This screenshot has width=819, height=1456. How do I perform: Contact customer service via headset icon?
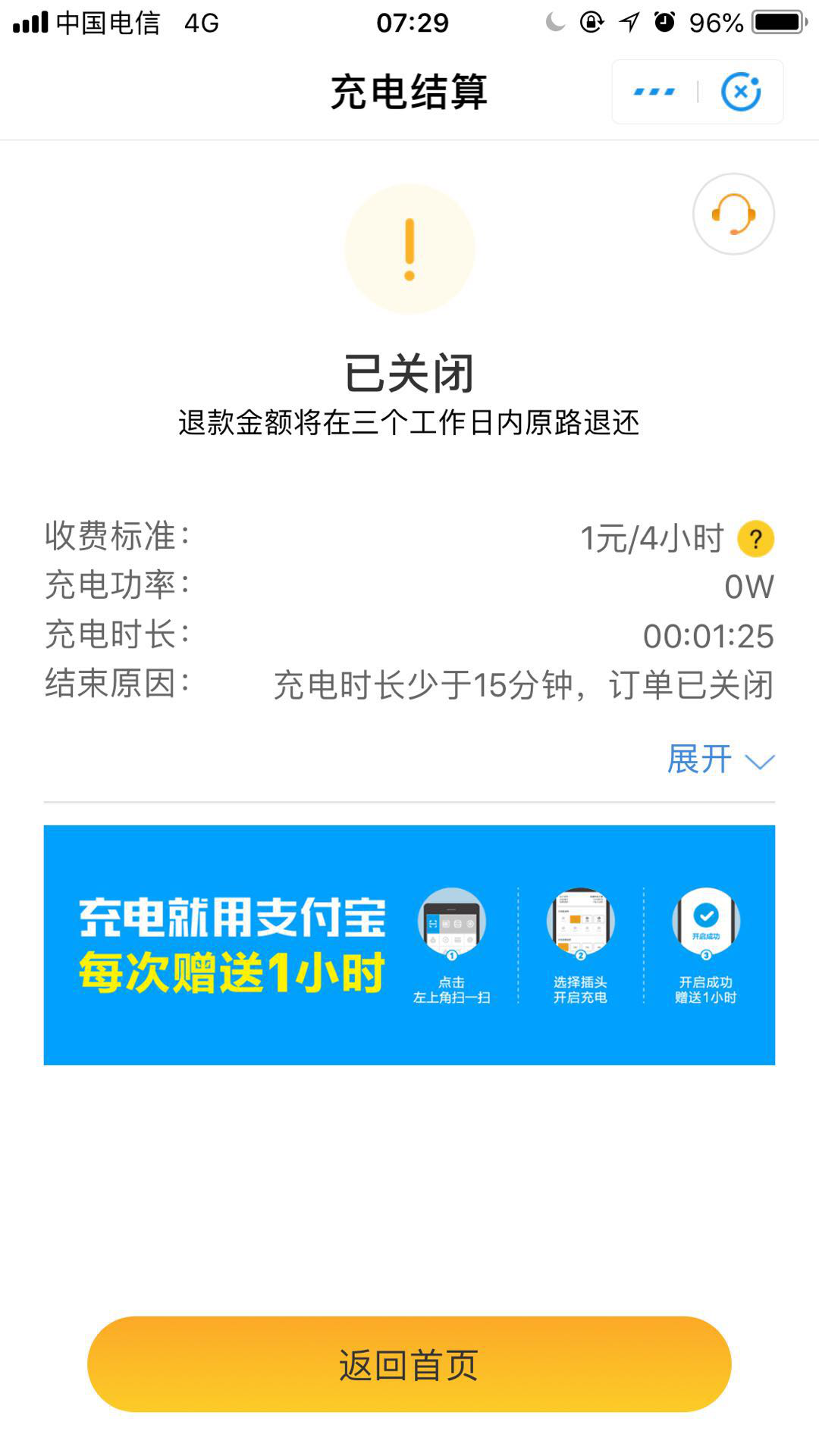coord(733,214)
